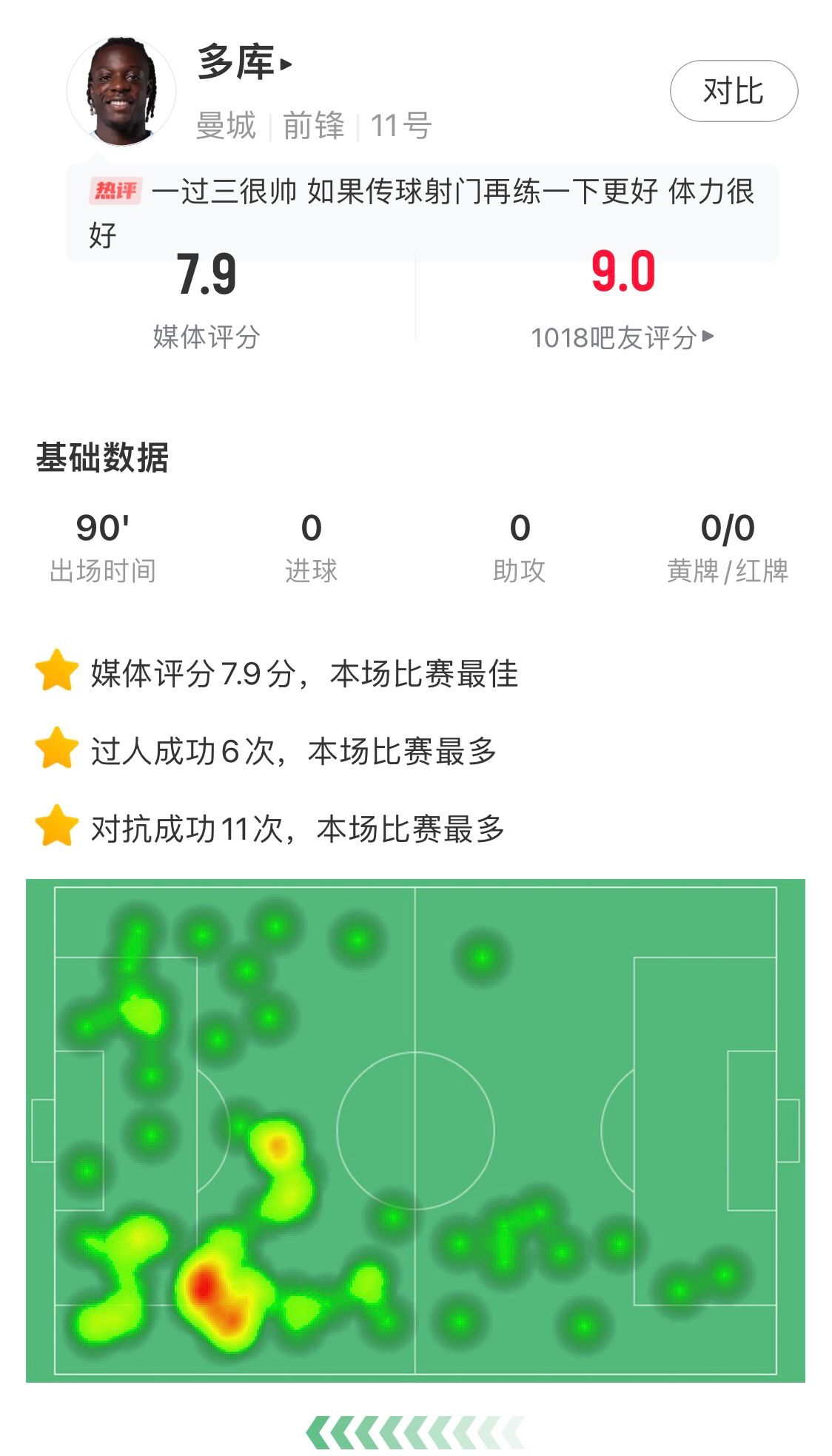View the 1018吧友评分 fan ratings
Screen dimensions: 832x1456
point(622,337)
